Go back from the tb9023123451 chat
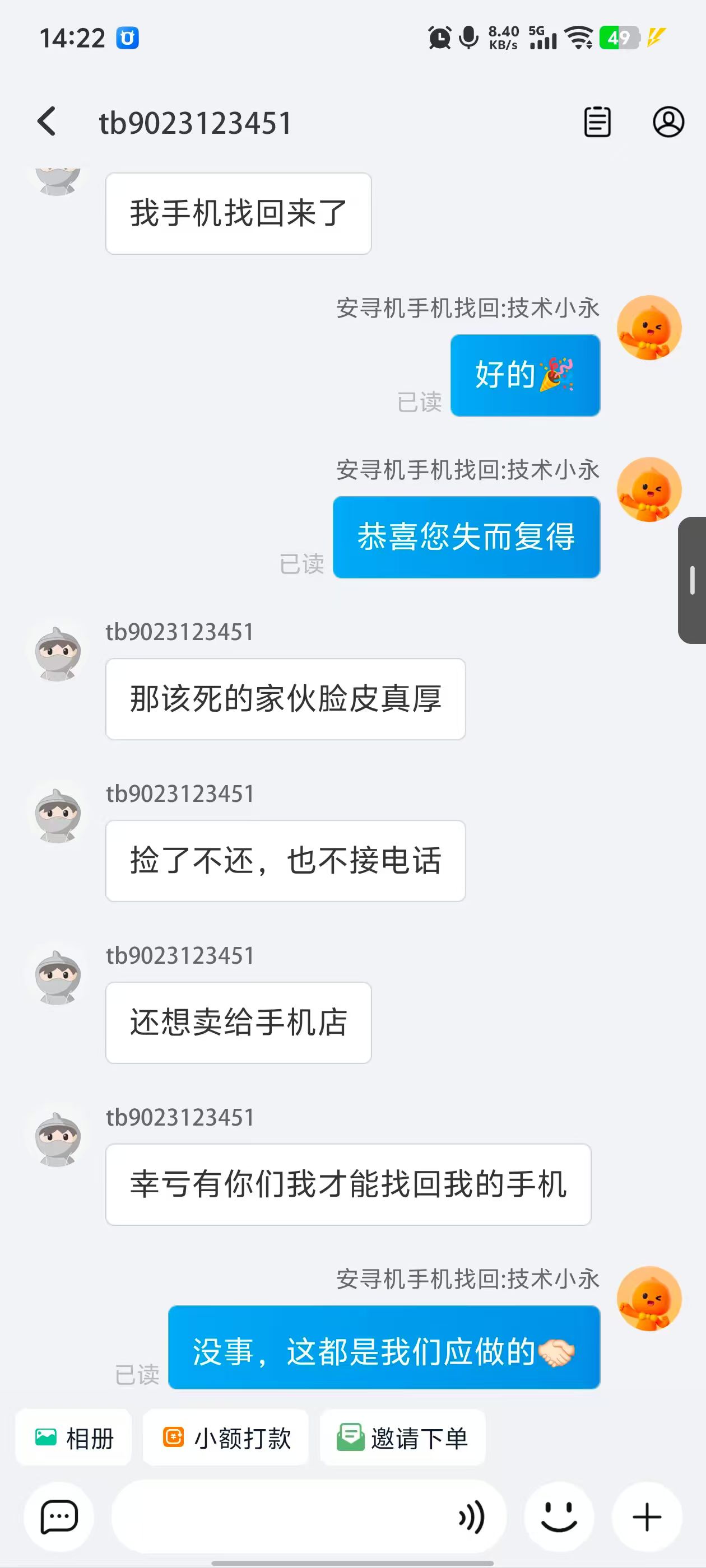This screenshot has width=706, height=1568. (x=47, y=122)
